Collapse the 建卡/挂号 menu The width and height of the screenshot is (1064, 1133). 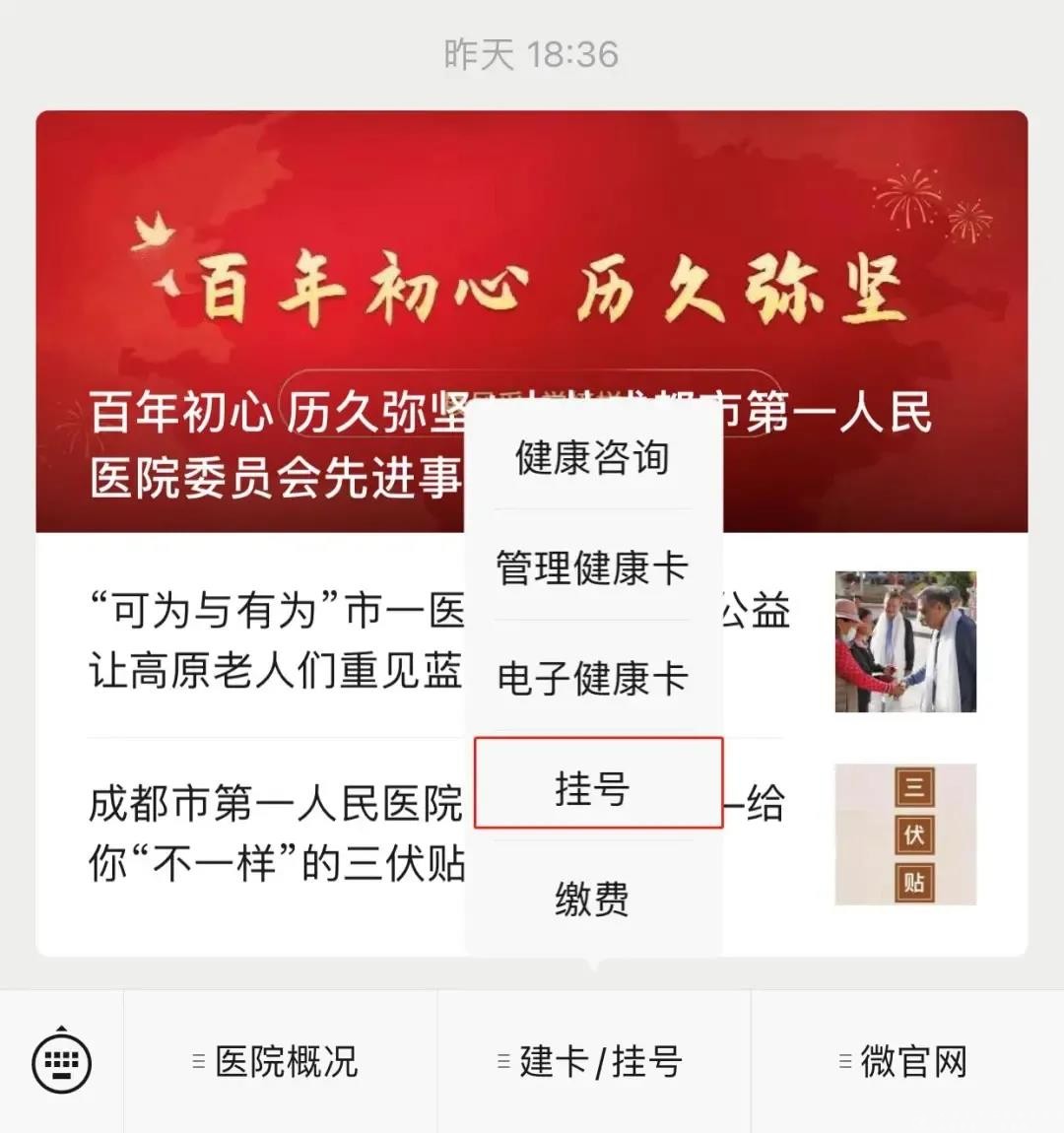coord(593,1062)
